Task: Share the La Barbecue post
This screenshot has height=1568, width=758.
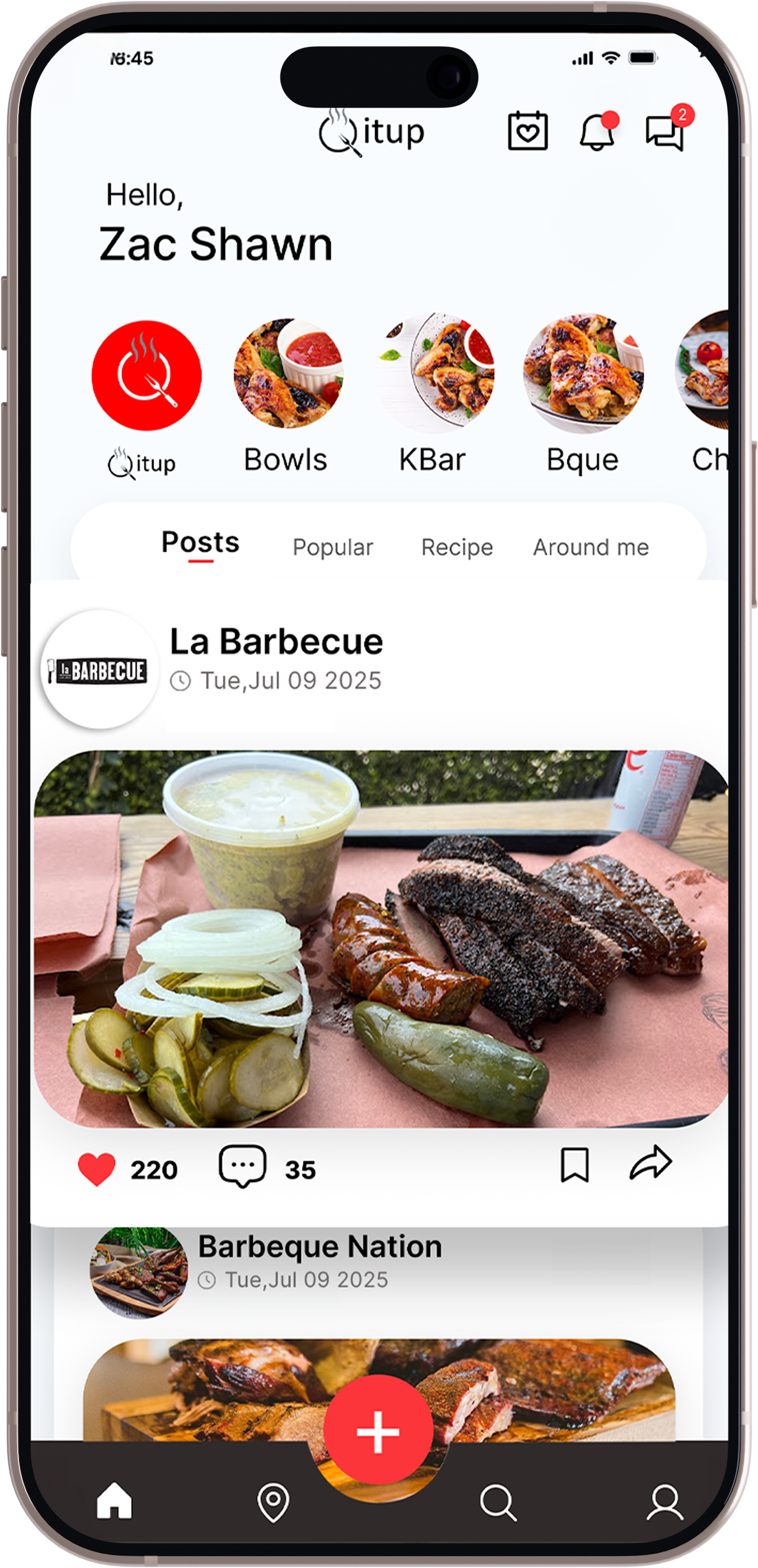Action: coord(650,1162)
